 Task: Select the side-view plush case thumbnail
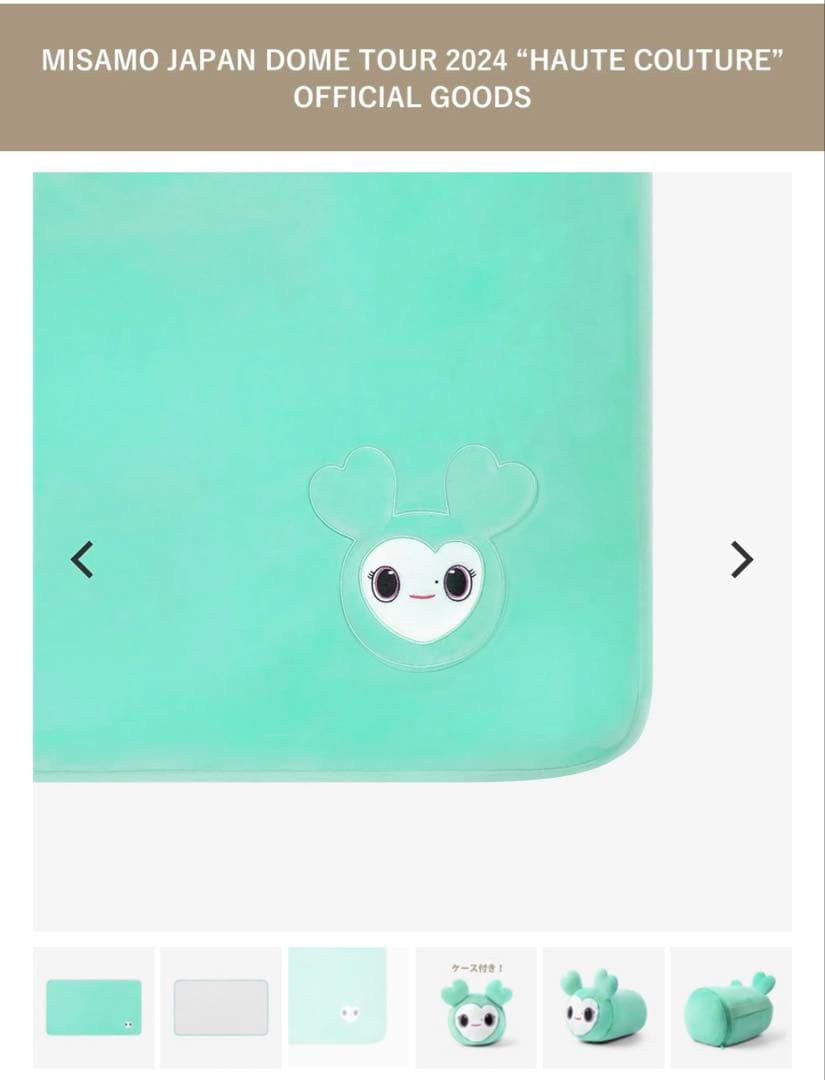tap(603, 1007)
